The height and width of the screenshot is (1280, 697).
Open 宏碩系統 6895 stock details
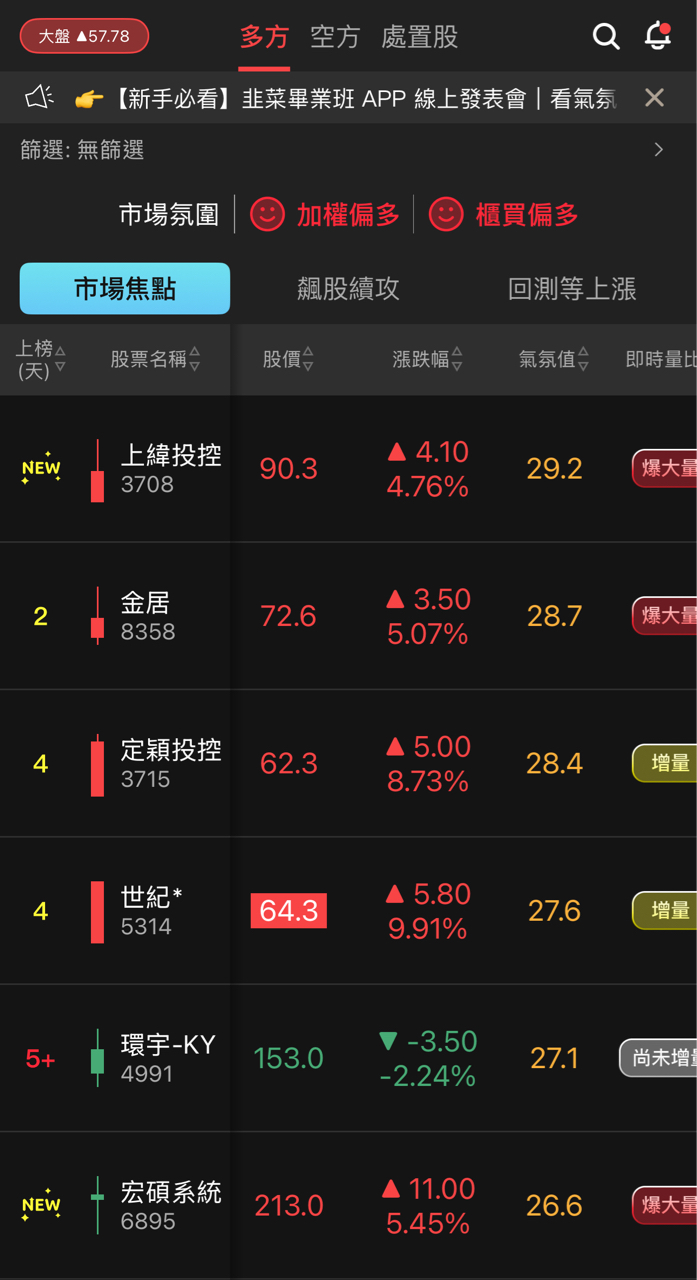pyautogui.click(x=170, y=1205)
